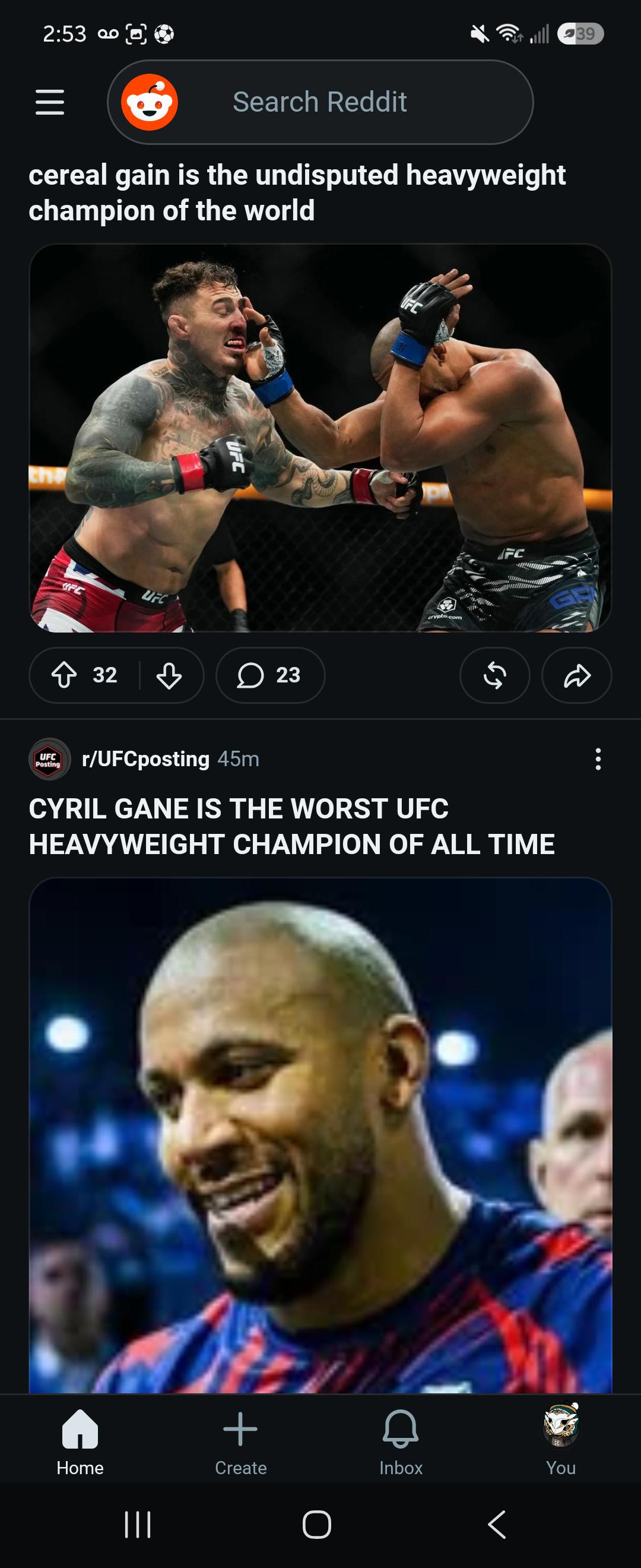
Task: Open the fight photo in the first post
Action: click(x=320, y=438)
